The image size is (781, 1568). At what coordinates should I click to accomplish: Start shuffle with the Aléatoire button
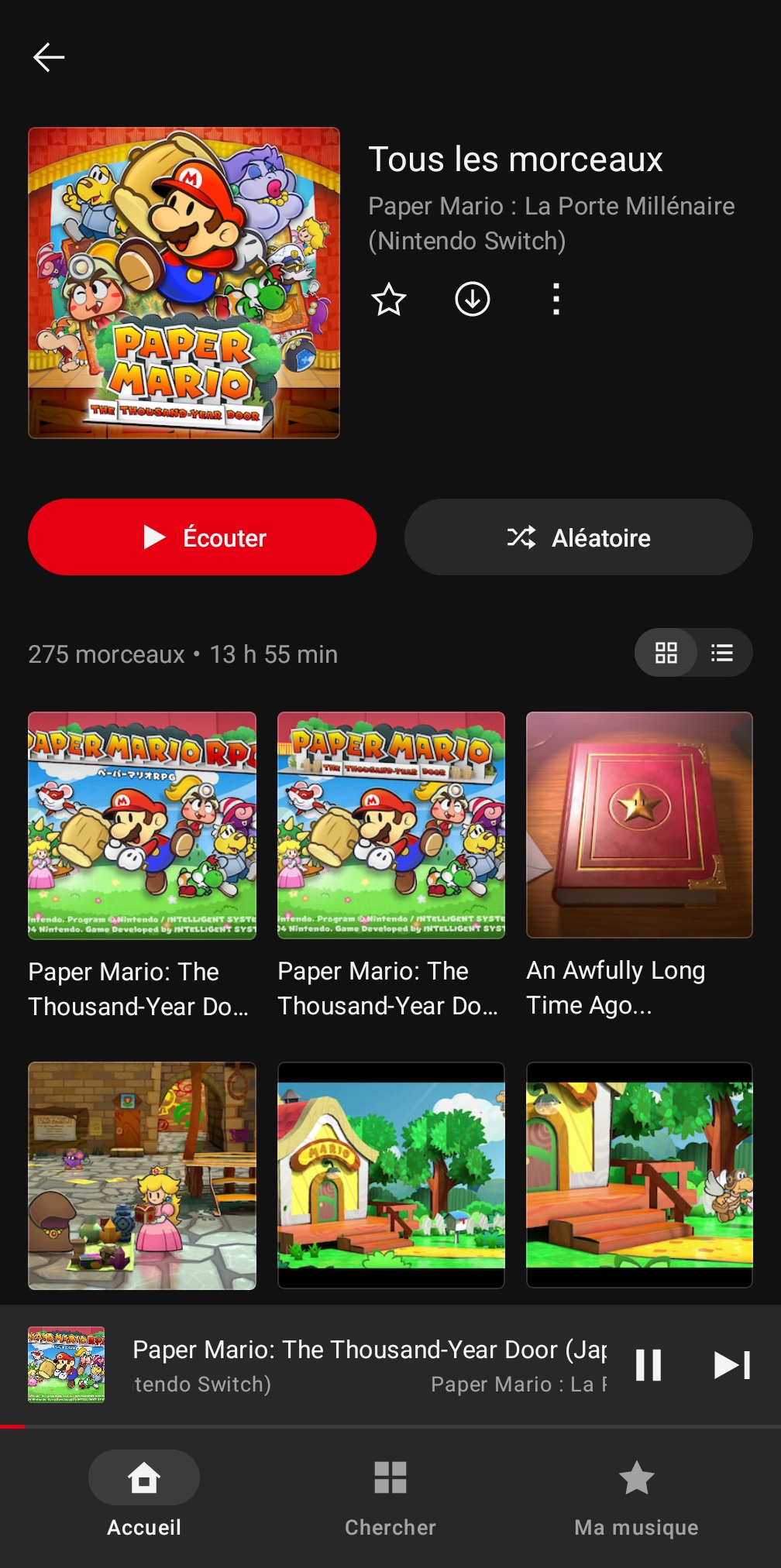point(578,537)
